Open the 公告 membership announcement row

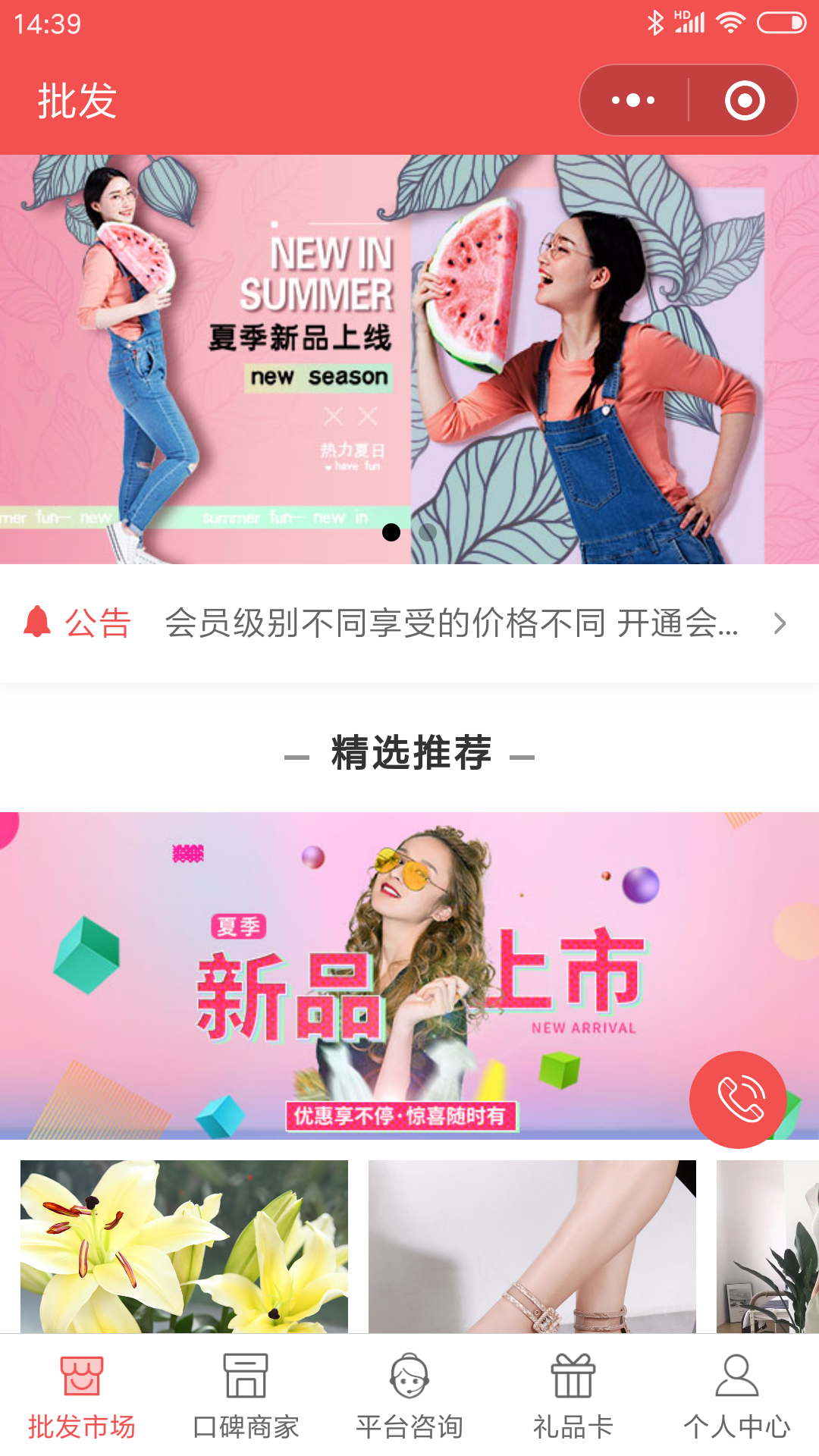pyautogui.click(x=409, y=623)
